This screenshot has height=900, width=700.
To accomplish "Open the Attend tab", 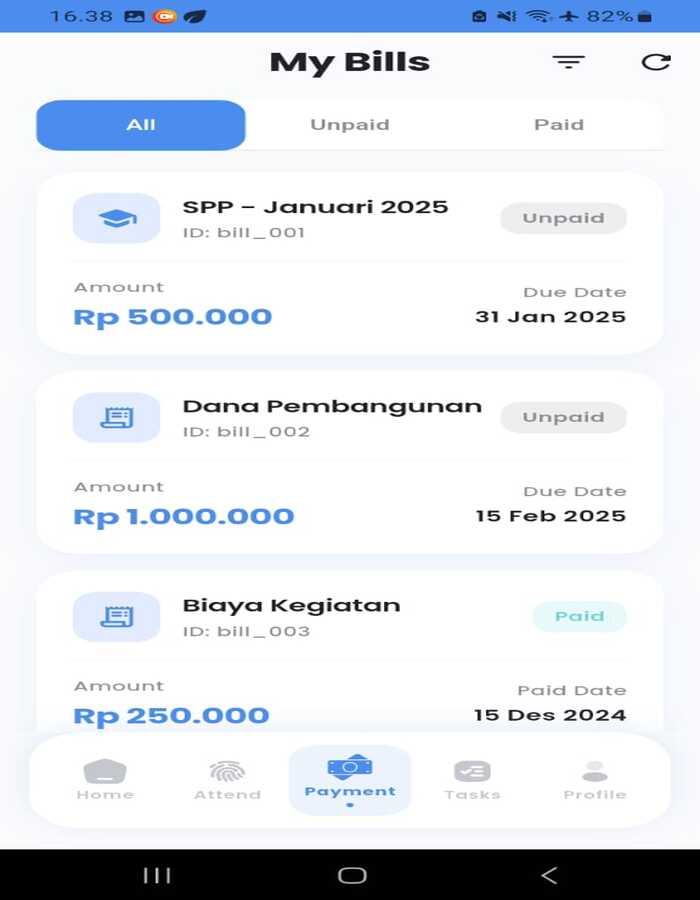I will point(227,780).
